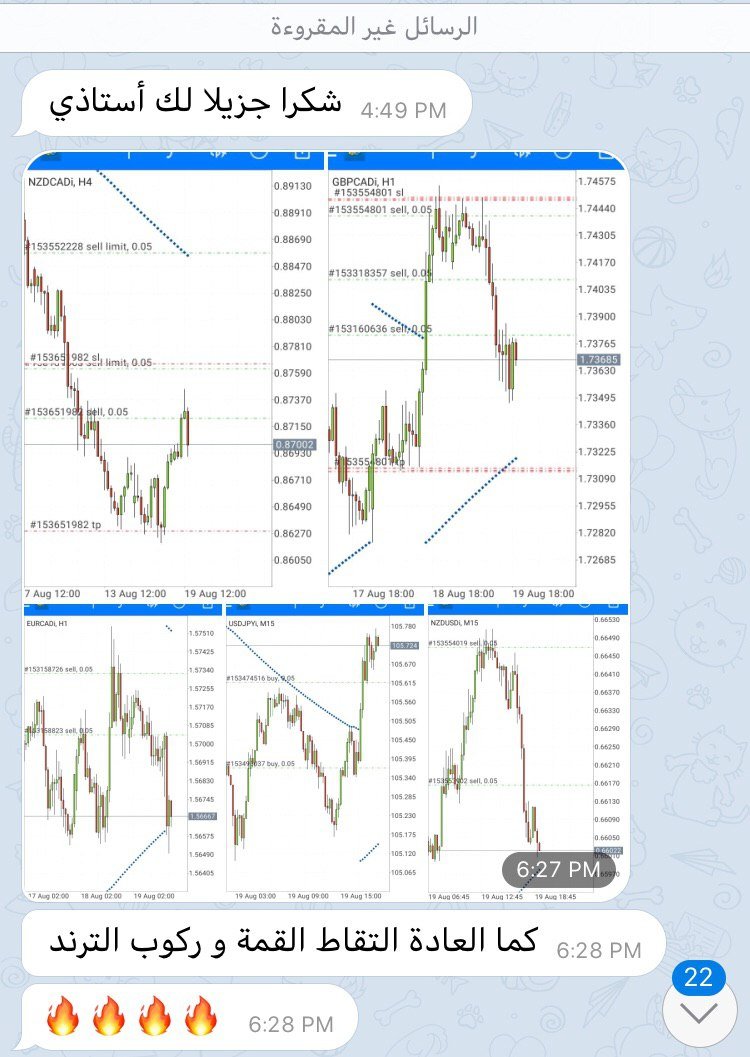Image resolution: width=750 pixels, height=1057 pixels.
Task: View the EURCAD H1 chart photo
Action: [x=122, y=750]
